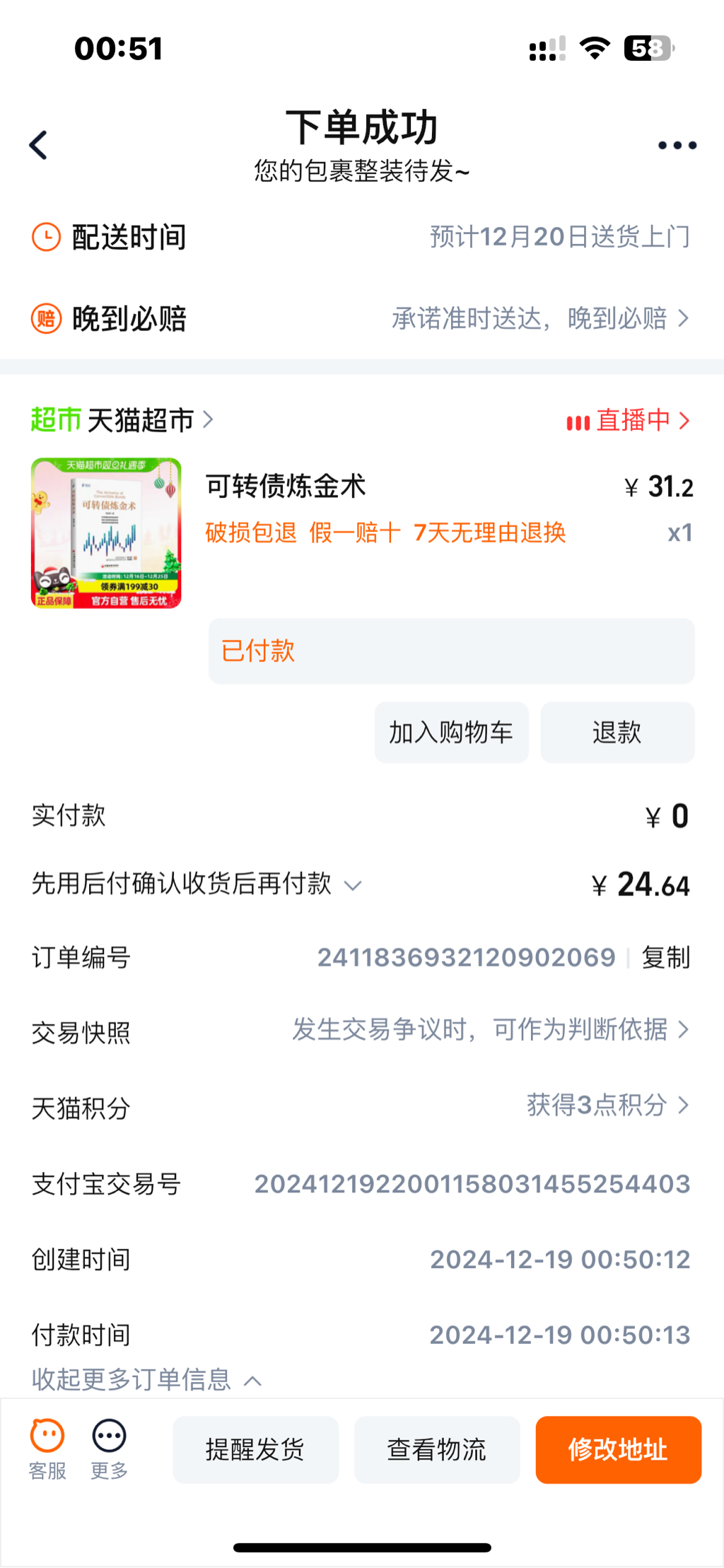Open the 更多 options at the bottom

[x=109, y=1448]
